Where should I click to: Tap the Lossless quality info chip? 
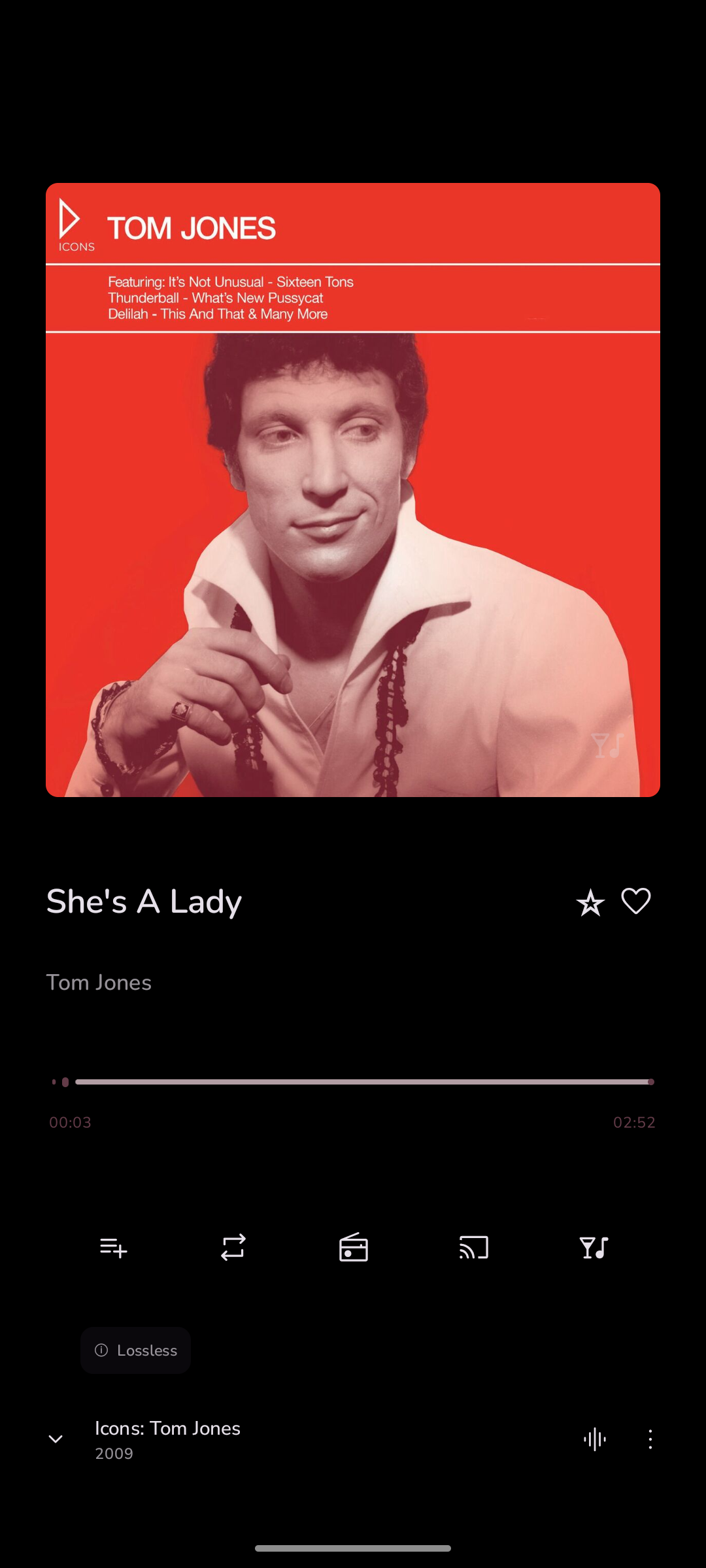click(136, 1350)
